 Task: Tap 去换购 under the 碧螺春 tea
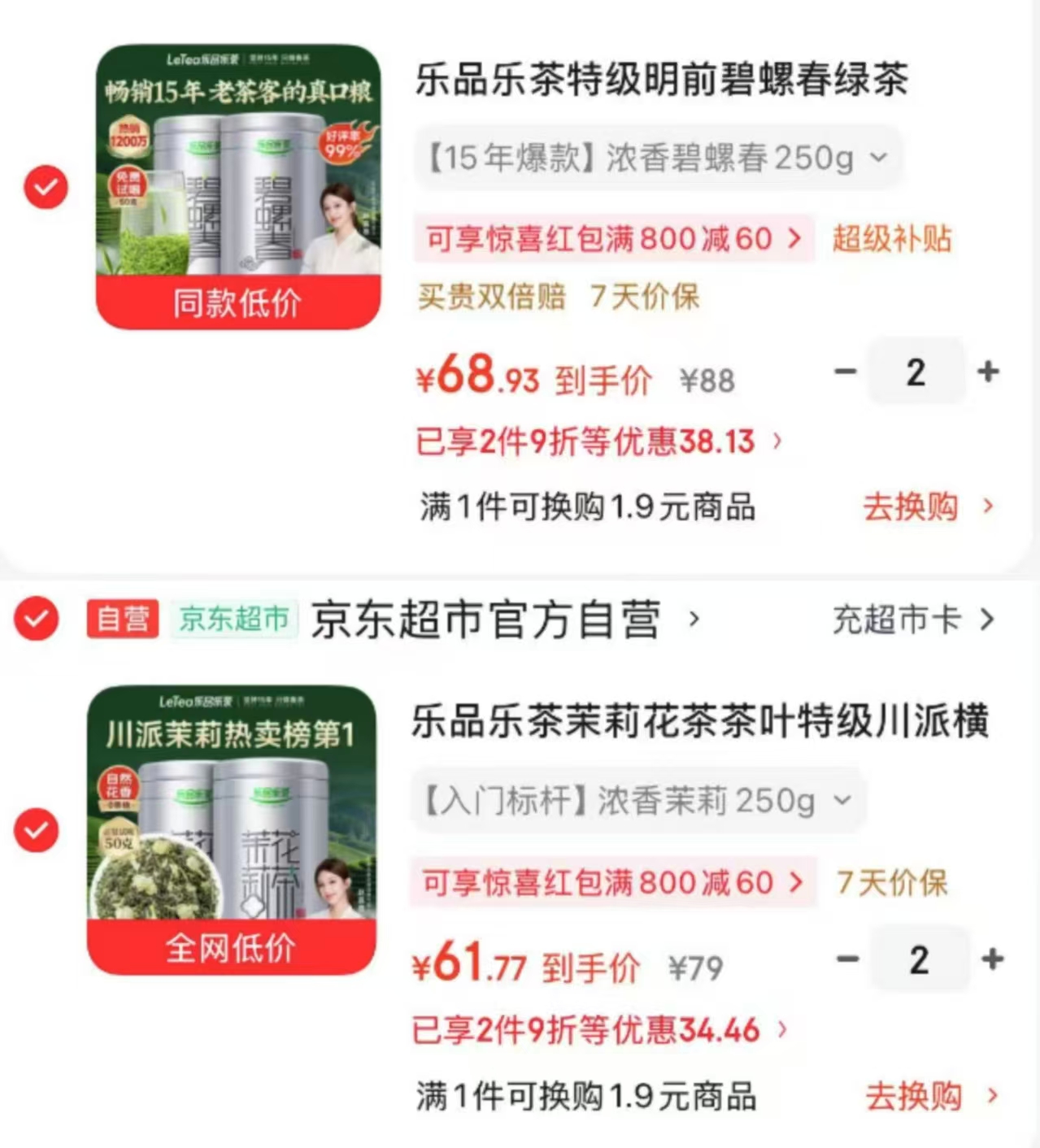point(928,507)
